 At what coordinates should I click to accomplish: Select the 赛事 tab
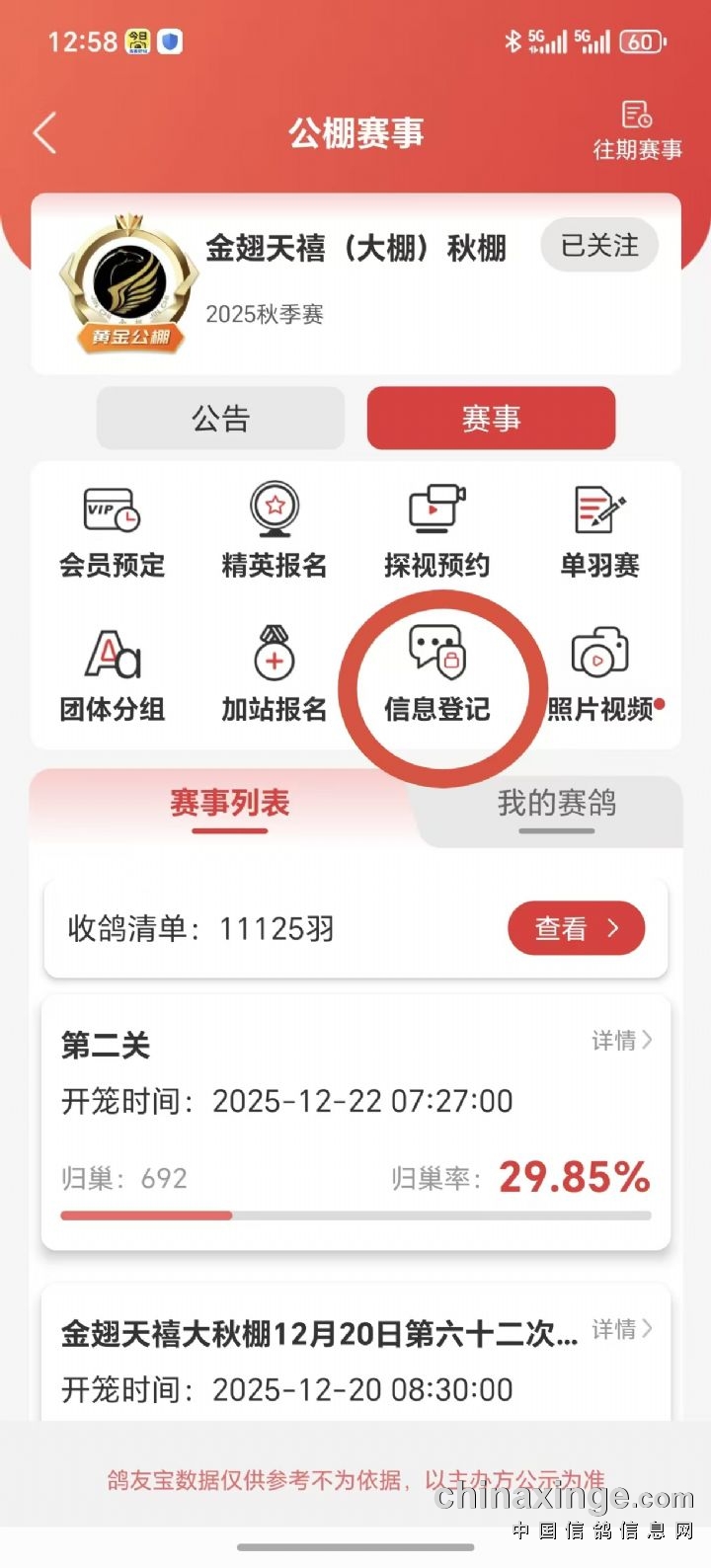pyautogui.click(x=491, y=419)
